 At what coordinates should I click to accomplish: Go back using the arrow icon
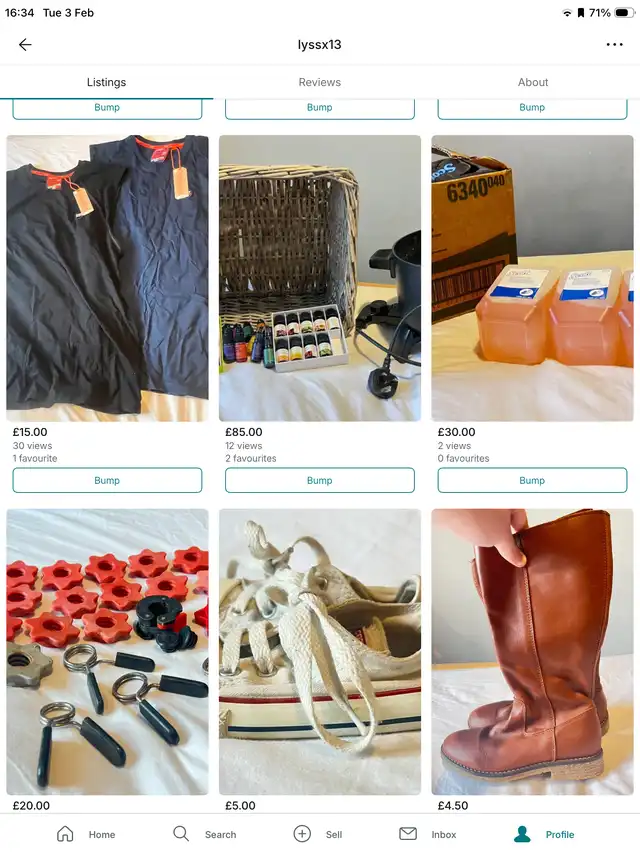coord(25,45)
